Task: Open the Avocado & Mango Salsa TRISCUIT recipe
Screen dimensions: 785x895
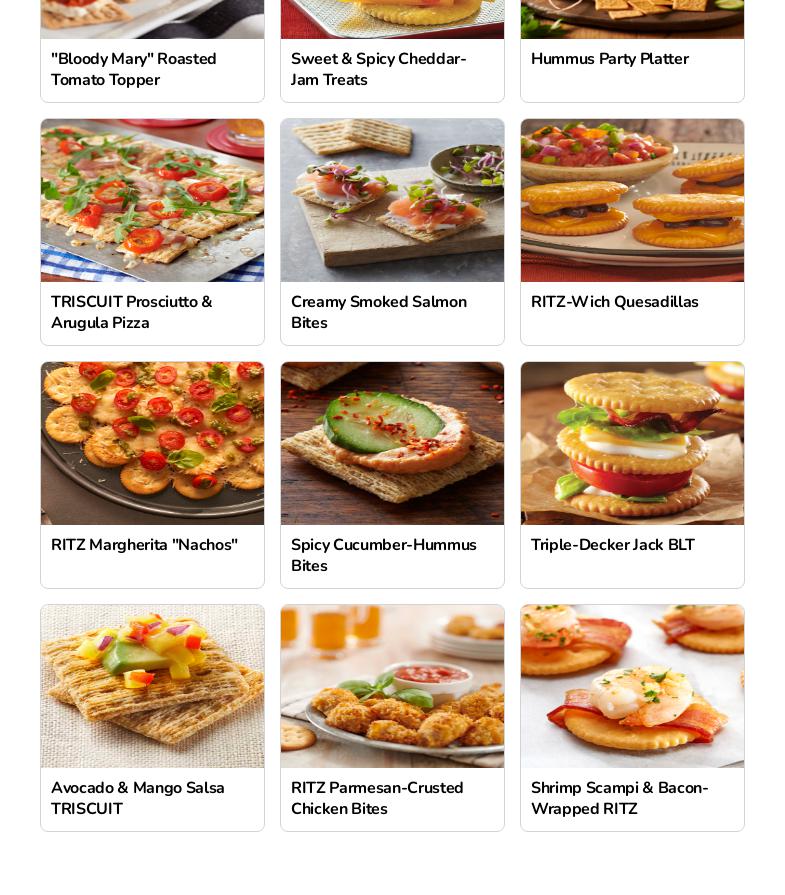Action: [138, 798]
